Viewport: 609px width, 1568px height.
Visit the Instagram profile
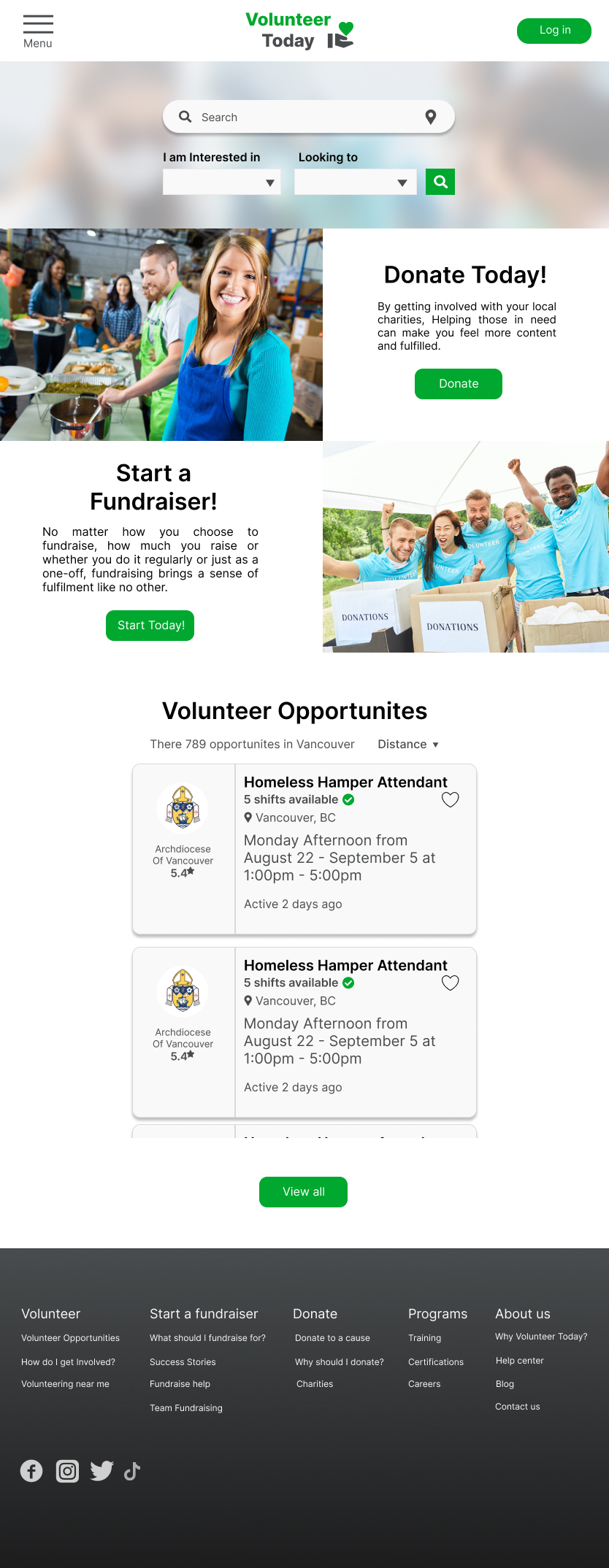click(68, 1471)
